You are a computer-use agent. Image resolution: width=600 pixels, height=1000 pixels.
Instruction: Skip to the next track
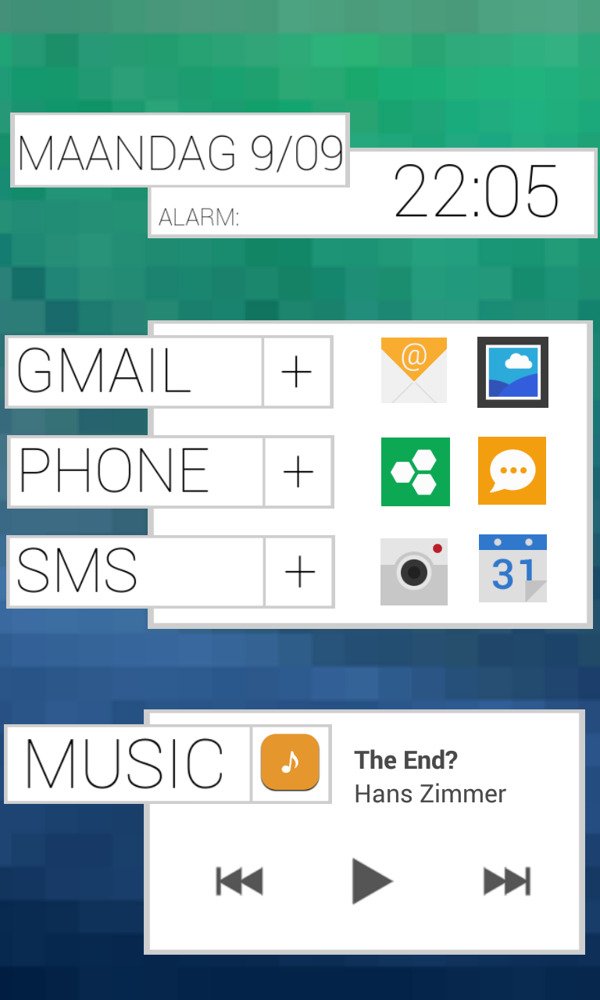pyautogui.click(x=506, y=881)
